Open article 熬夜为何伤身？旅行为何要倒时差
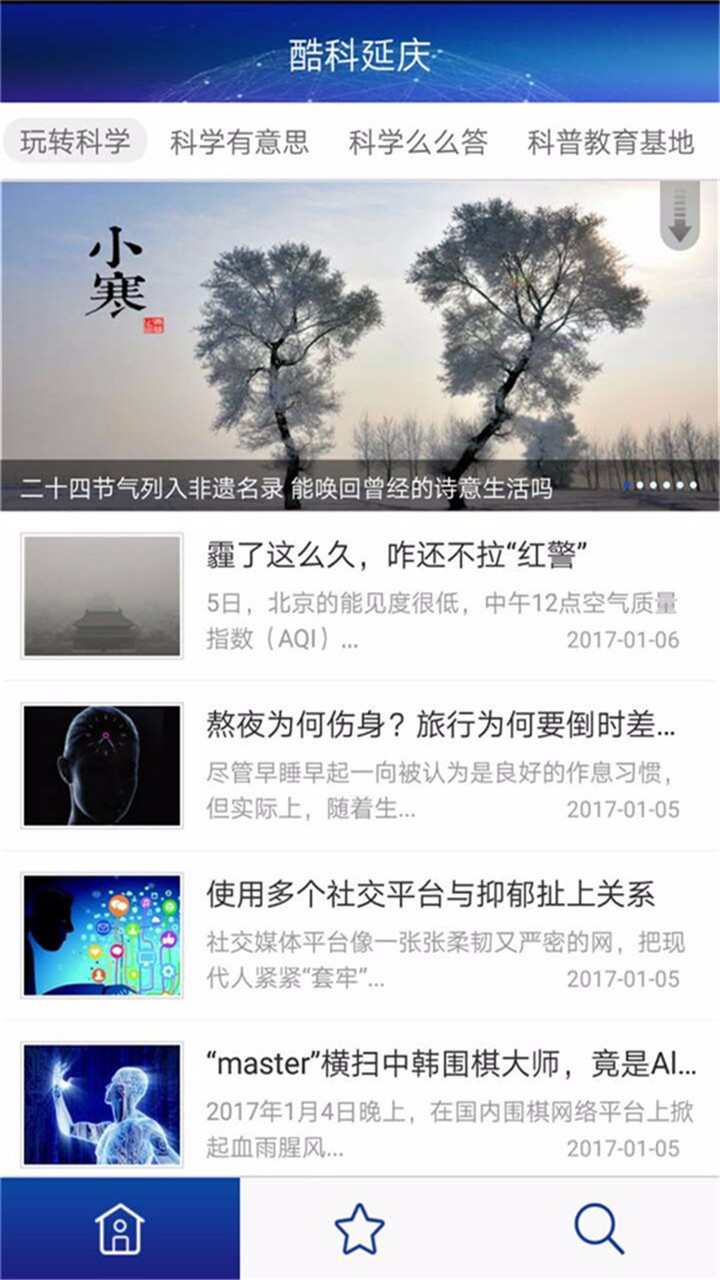This screenshot has height=1280, width=720. click(360, 766)
